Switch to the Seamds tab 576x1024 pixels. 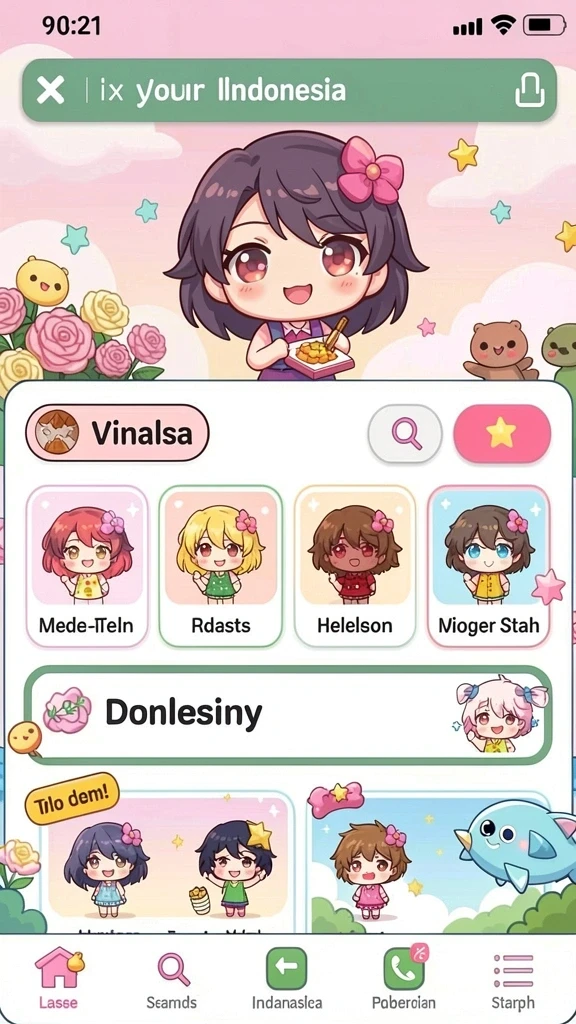click(172, 980)
